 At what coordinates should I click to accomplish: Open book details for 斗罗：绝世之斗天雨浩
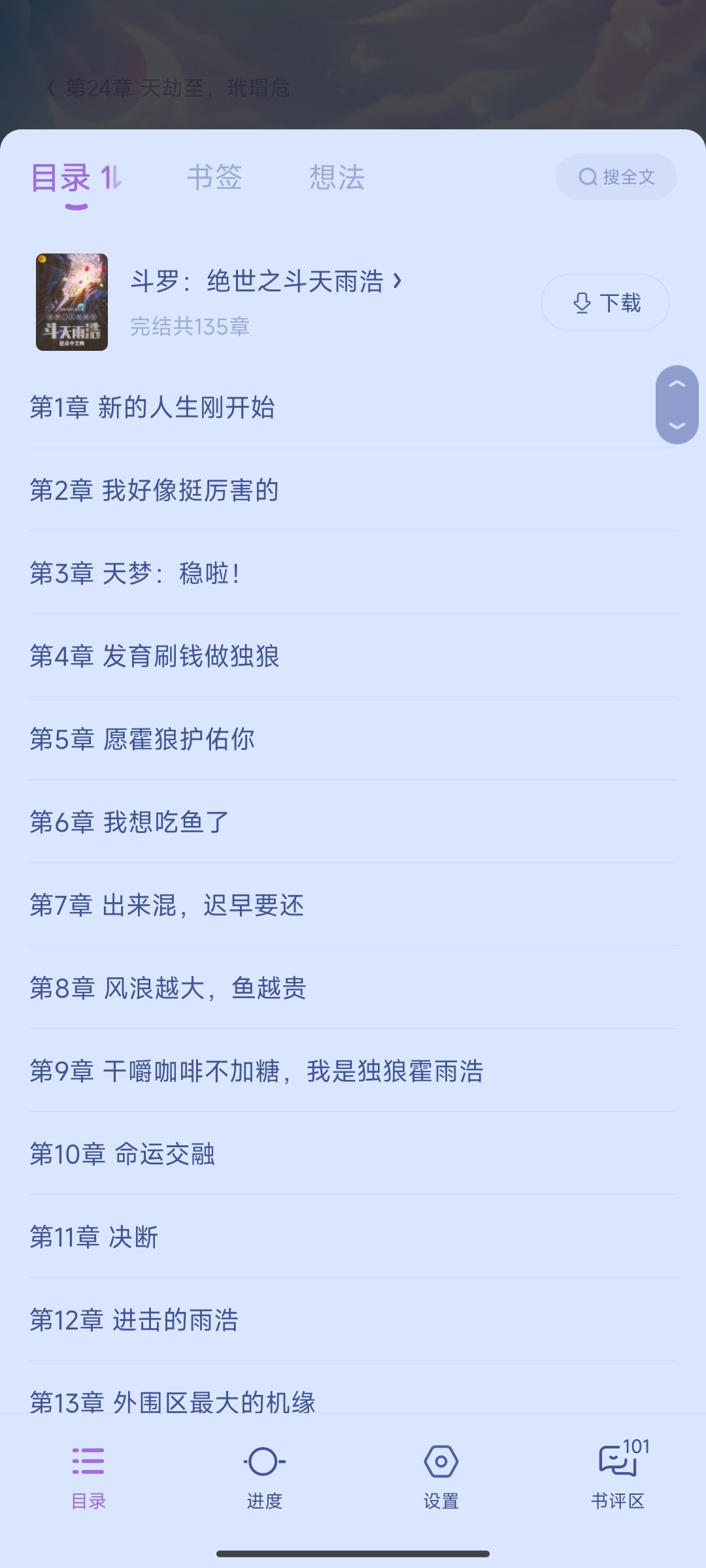pyautogui.click(x=265, y=281)
